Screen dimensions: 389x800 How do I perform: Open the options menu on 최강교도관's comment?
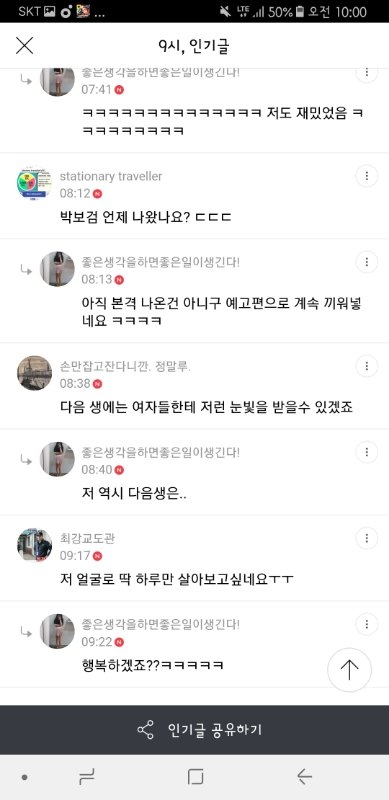point(366,538)
